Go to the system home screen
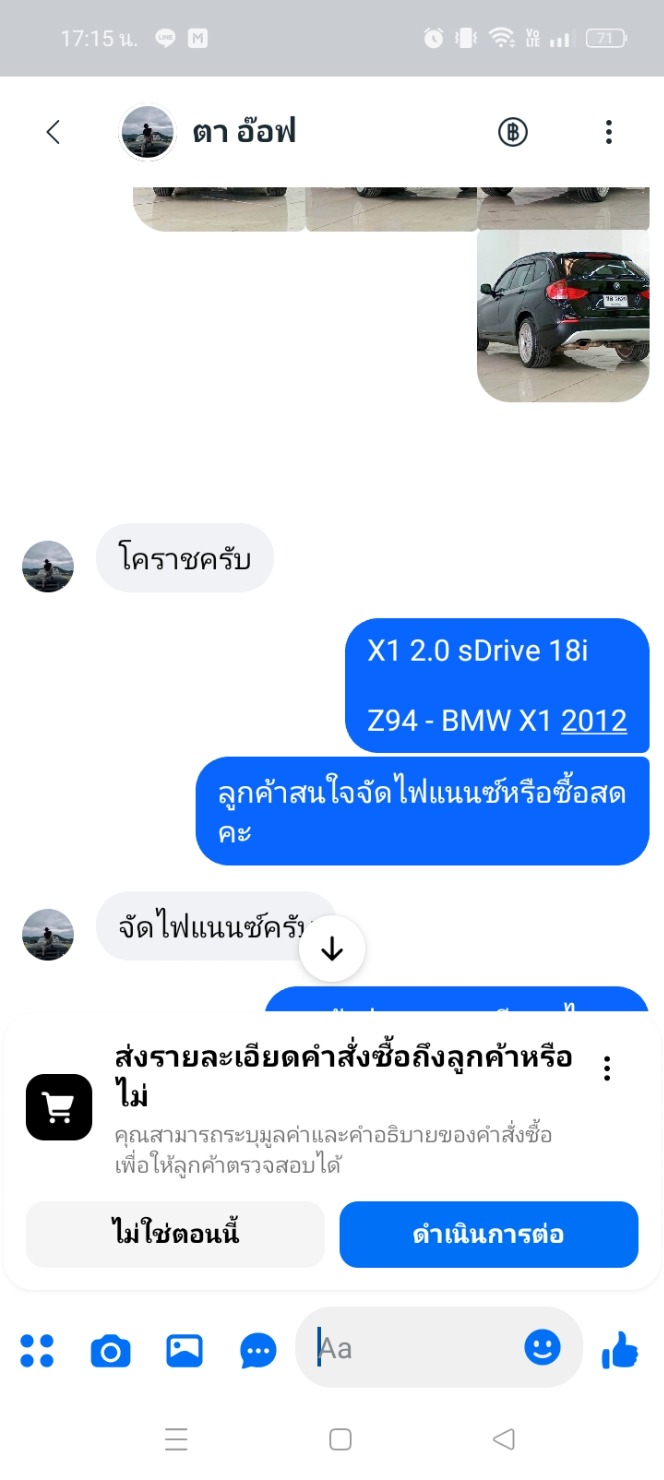The width and height of the screenshot is (664, 1480). tap(340, 1439)
